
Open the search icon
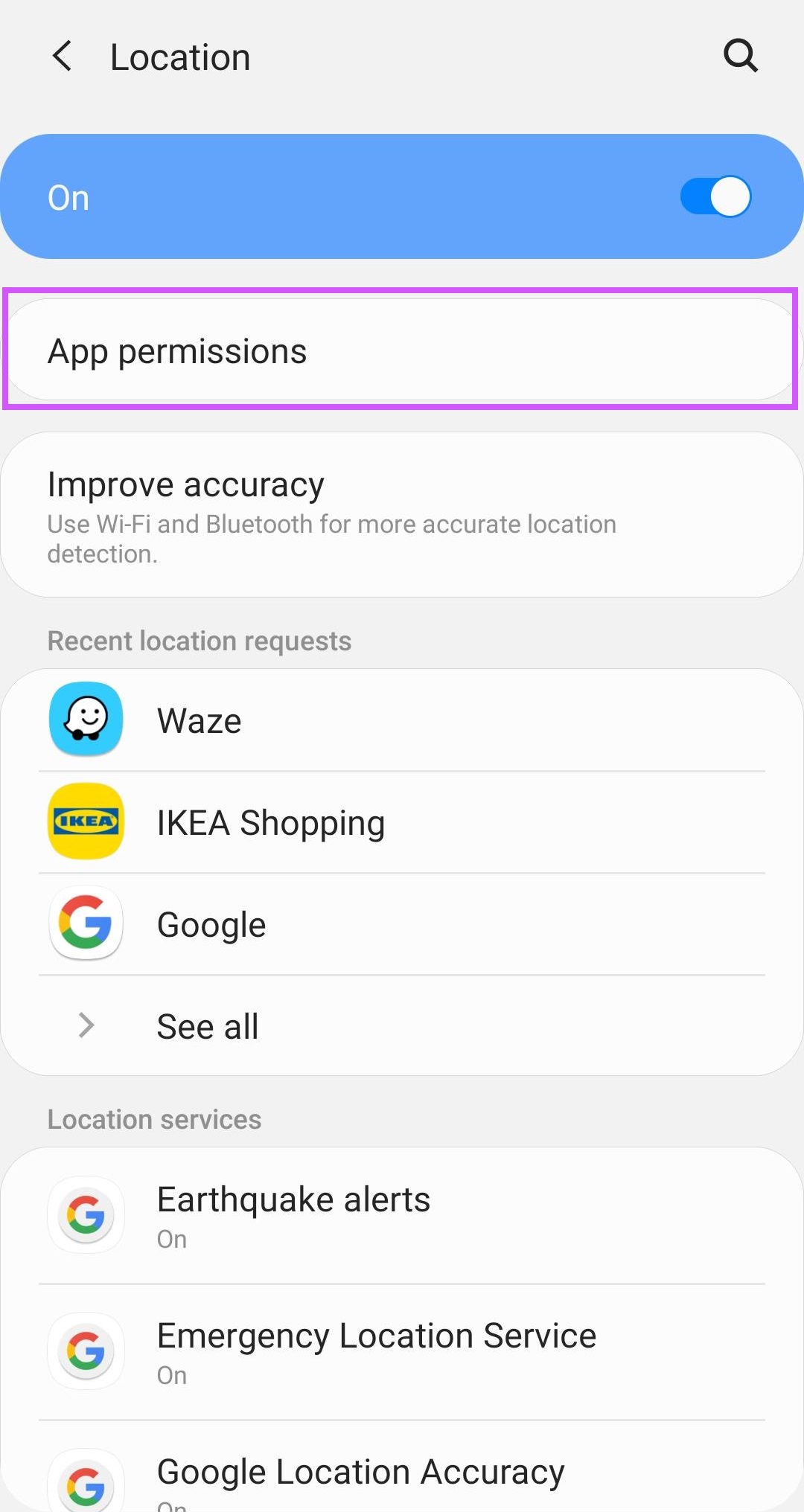(x=741, y=57)
